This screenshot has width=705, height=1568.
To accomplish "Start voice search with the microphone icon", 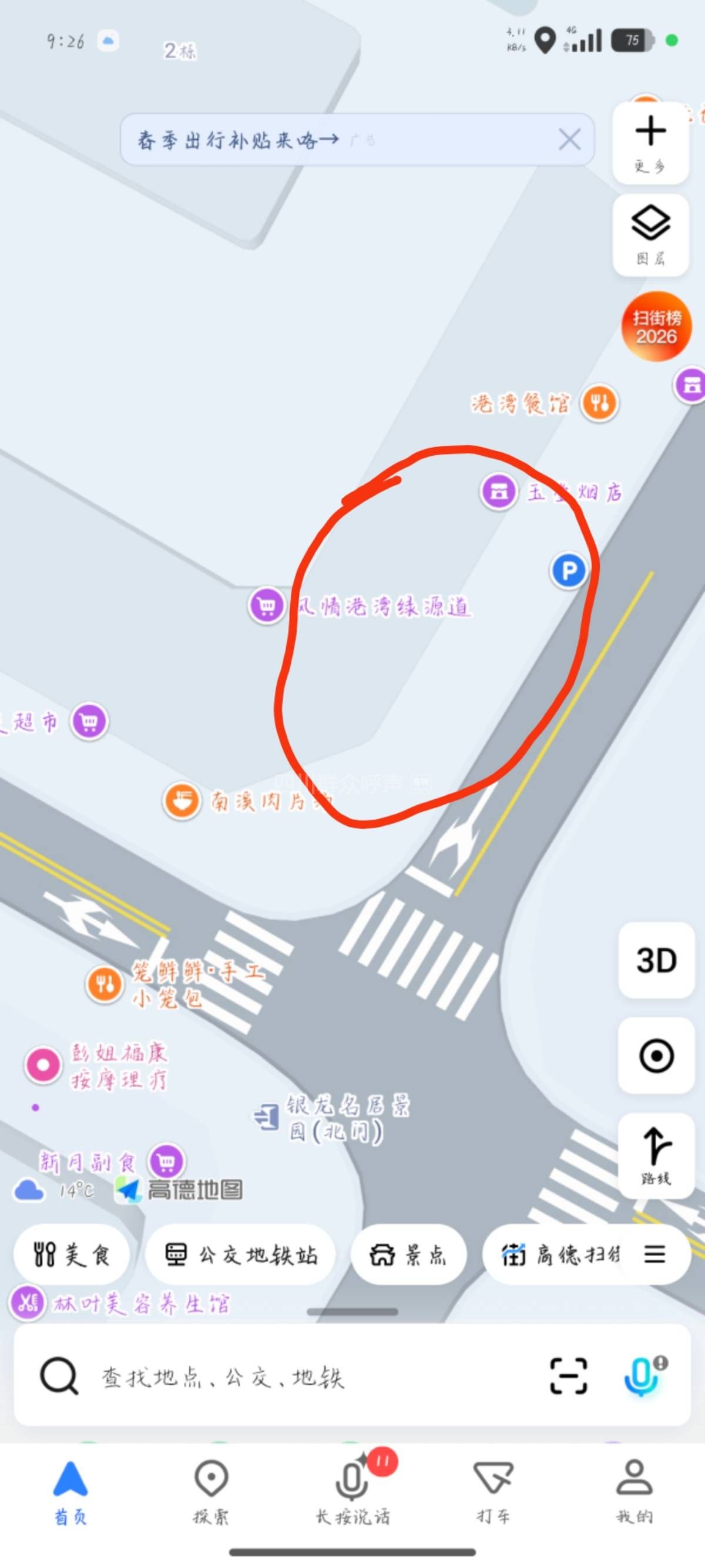I will (x=640, y=1375).
